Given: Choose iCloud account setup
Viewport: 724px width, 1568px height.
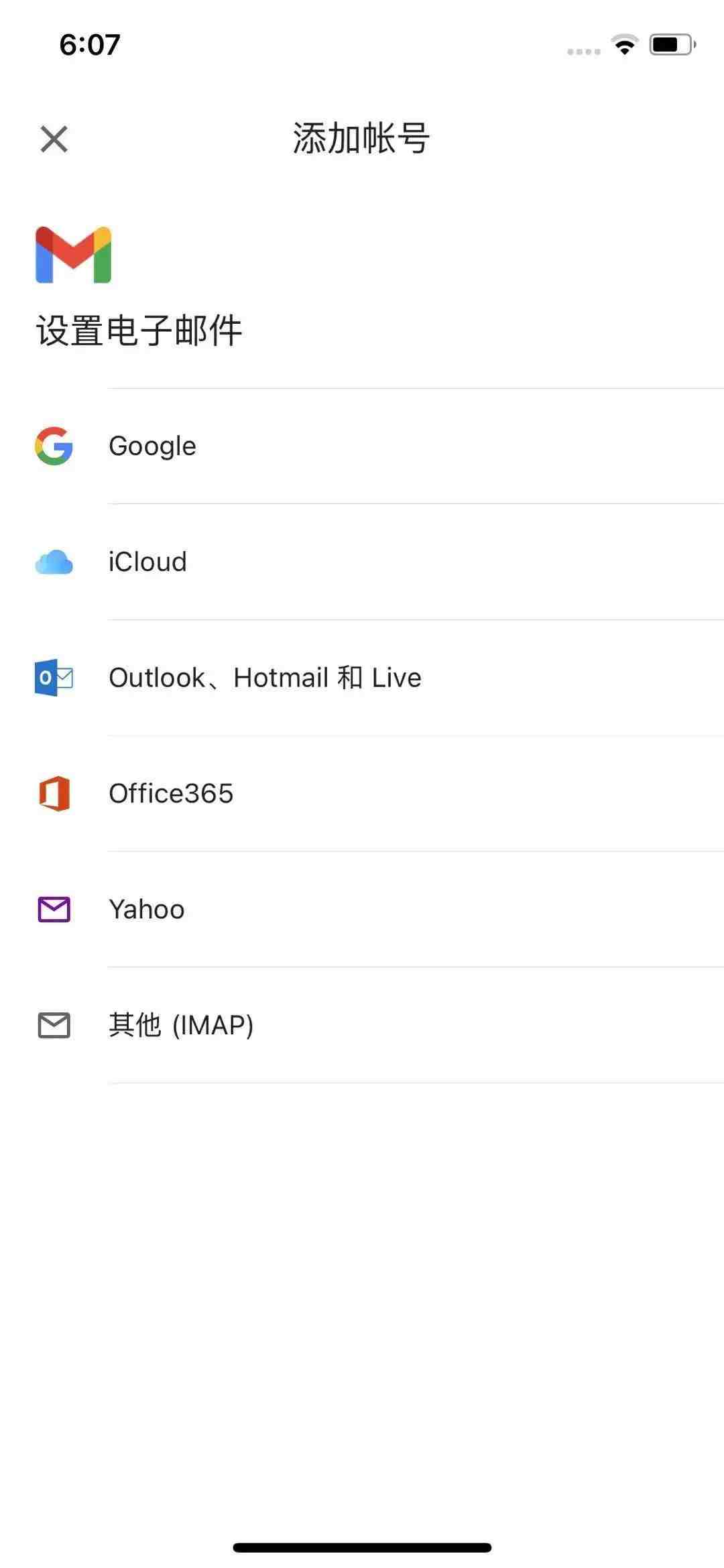Looking at the screenshot, I should click(x=362, y=562).
